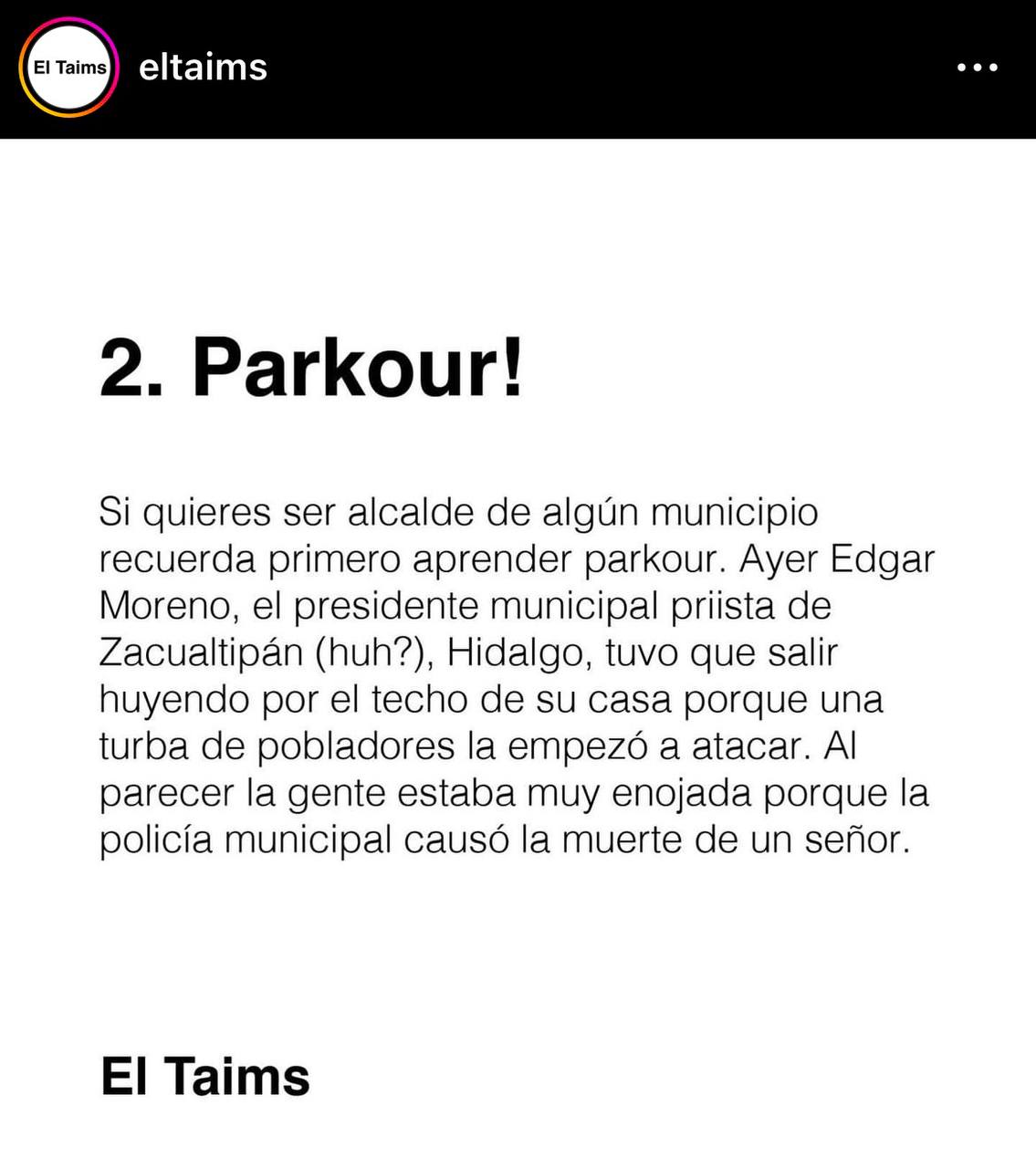Open the eltaims username profile
This screenshot has height=1168, width=1036.
(x=201, y=66)
